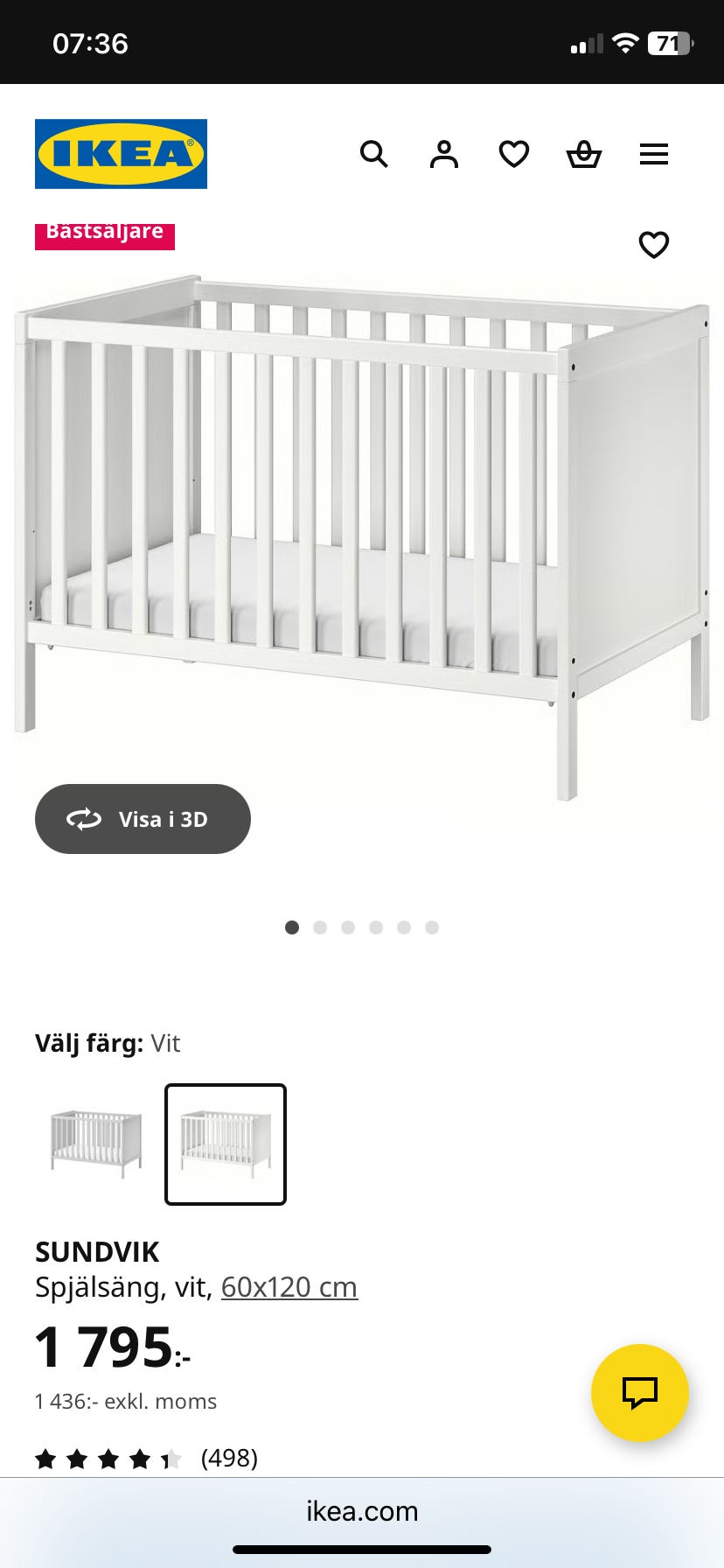Image resolution: width=724 pixels, height=1568 pixels.
Task: Open the 498 customer reviews rating
Action: [146, 1459]
